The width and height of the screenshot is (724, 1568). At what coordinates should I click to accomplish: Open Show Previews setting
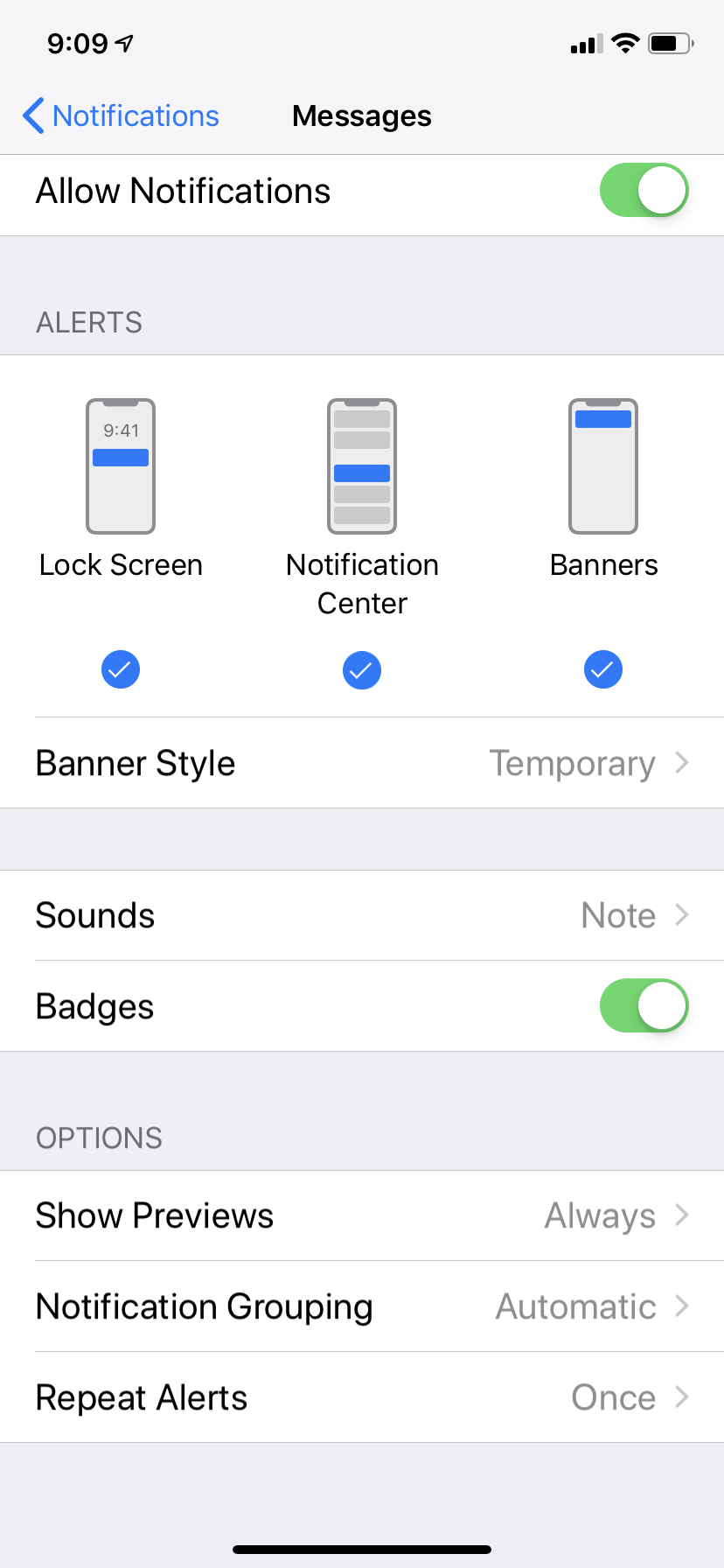(x=362, y=1215)
